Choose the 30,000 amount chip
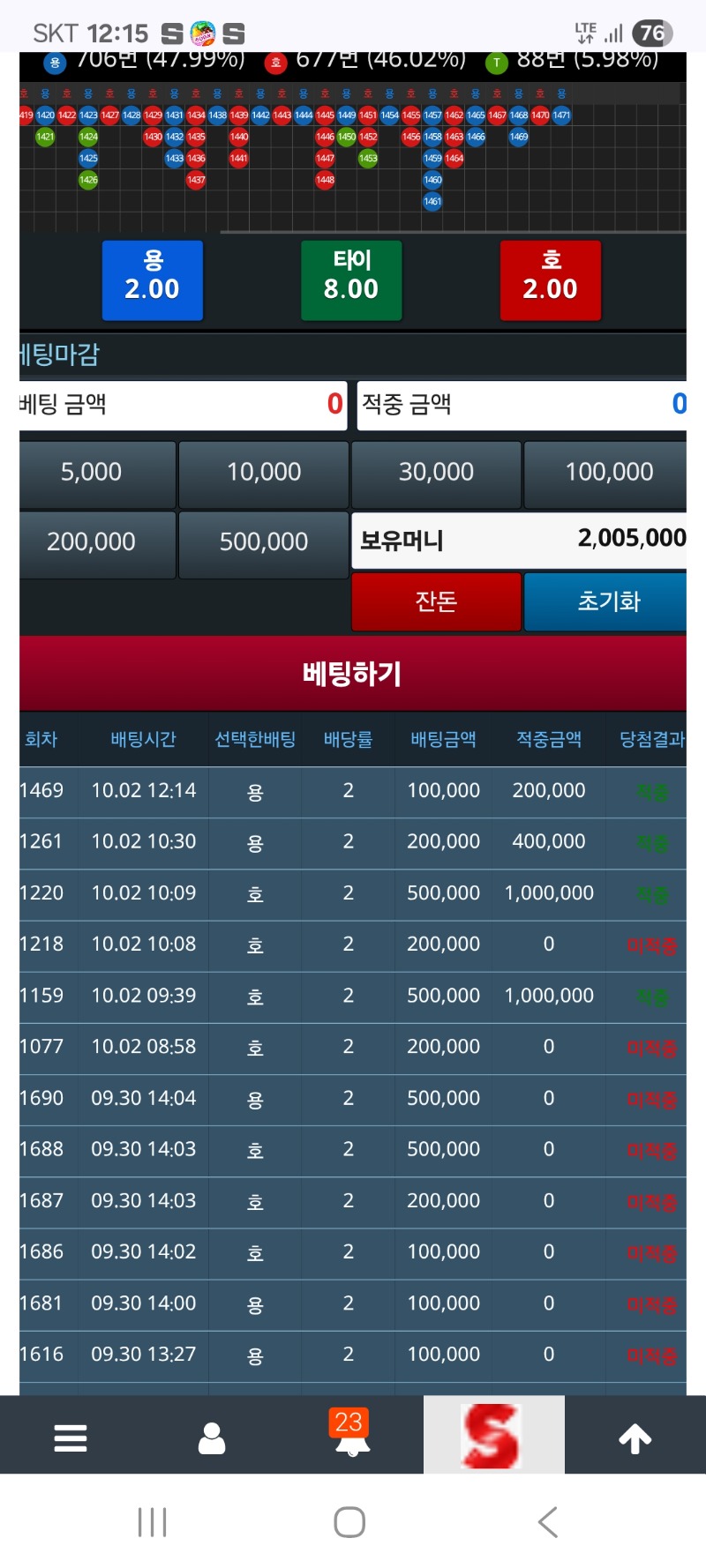 click(436, 474)
